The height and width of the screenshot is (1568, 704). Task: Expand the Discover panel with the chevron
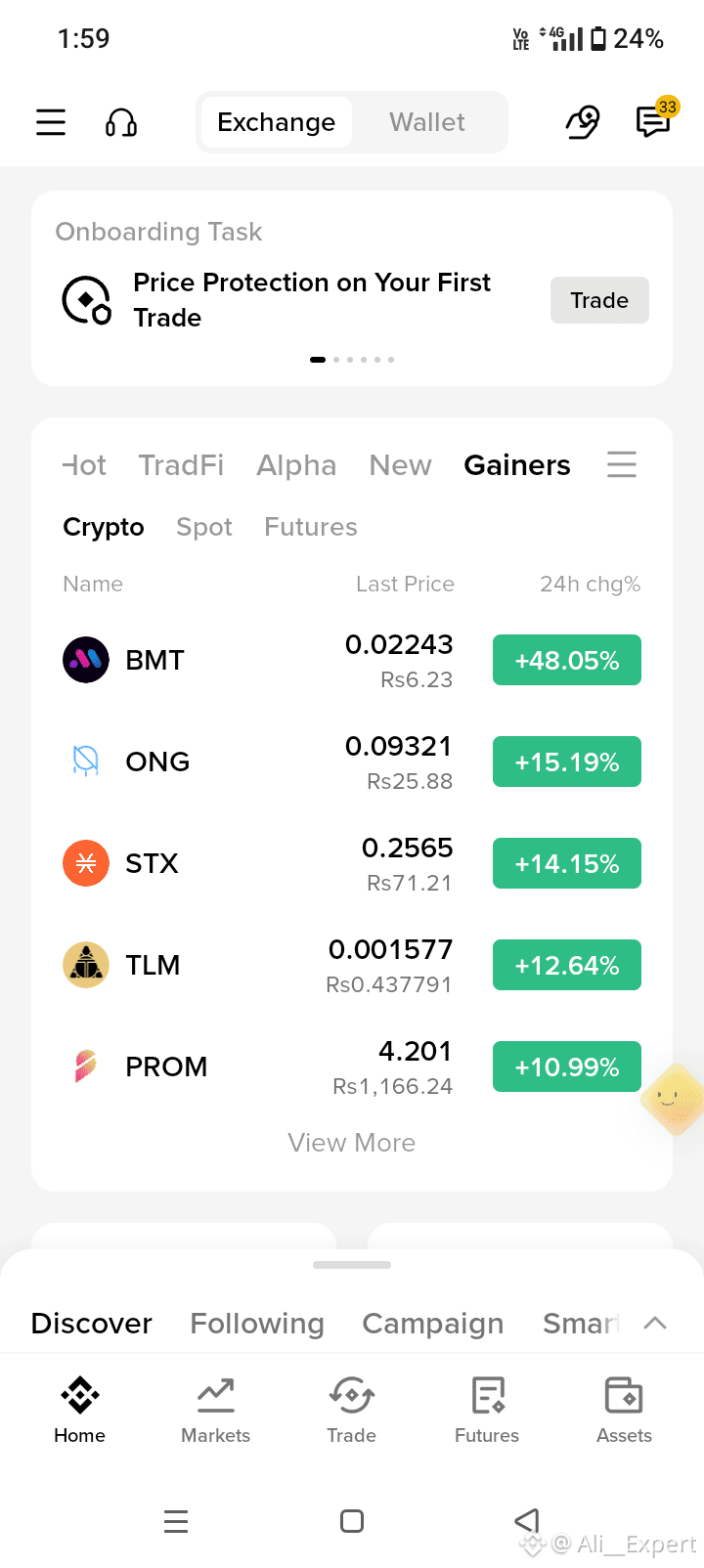(655, 1323)
